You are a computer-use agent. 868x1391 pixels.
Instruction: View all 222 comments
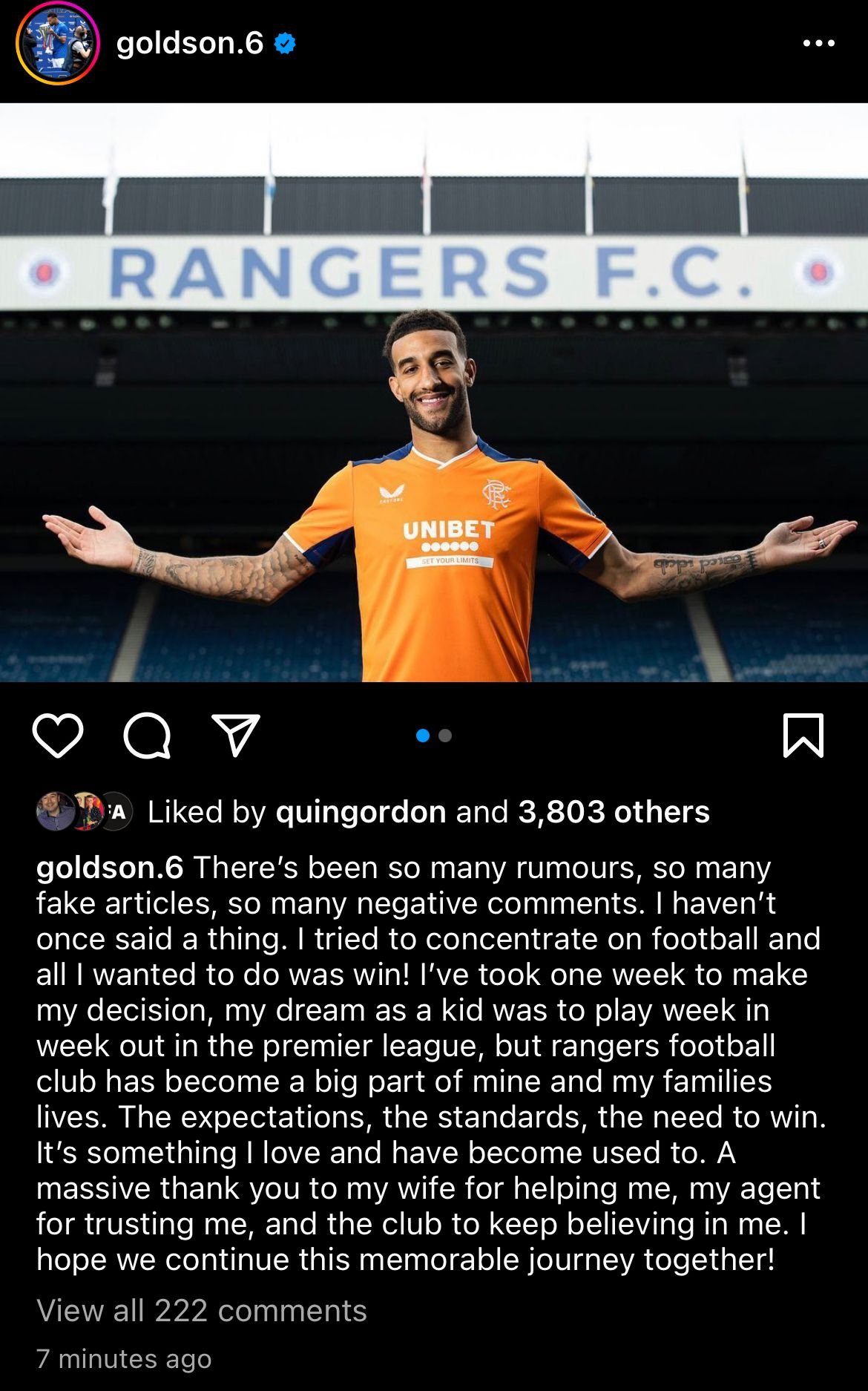click(x=202, y=1311)
